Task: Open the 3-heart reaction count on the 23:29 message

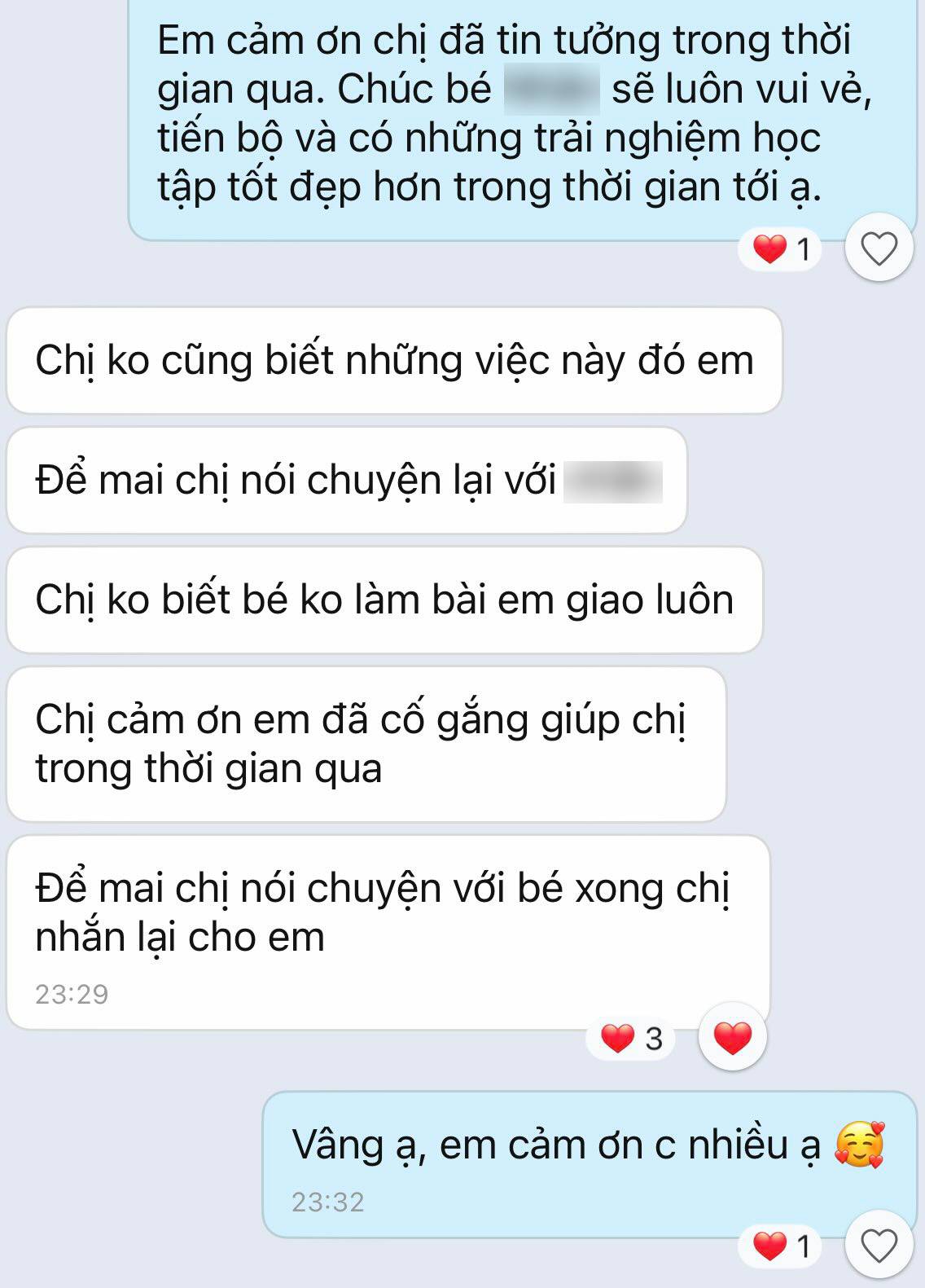Action: pos(632,1039)
